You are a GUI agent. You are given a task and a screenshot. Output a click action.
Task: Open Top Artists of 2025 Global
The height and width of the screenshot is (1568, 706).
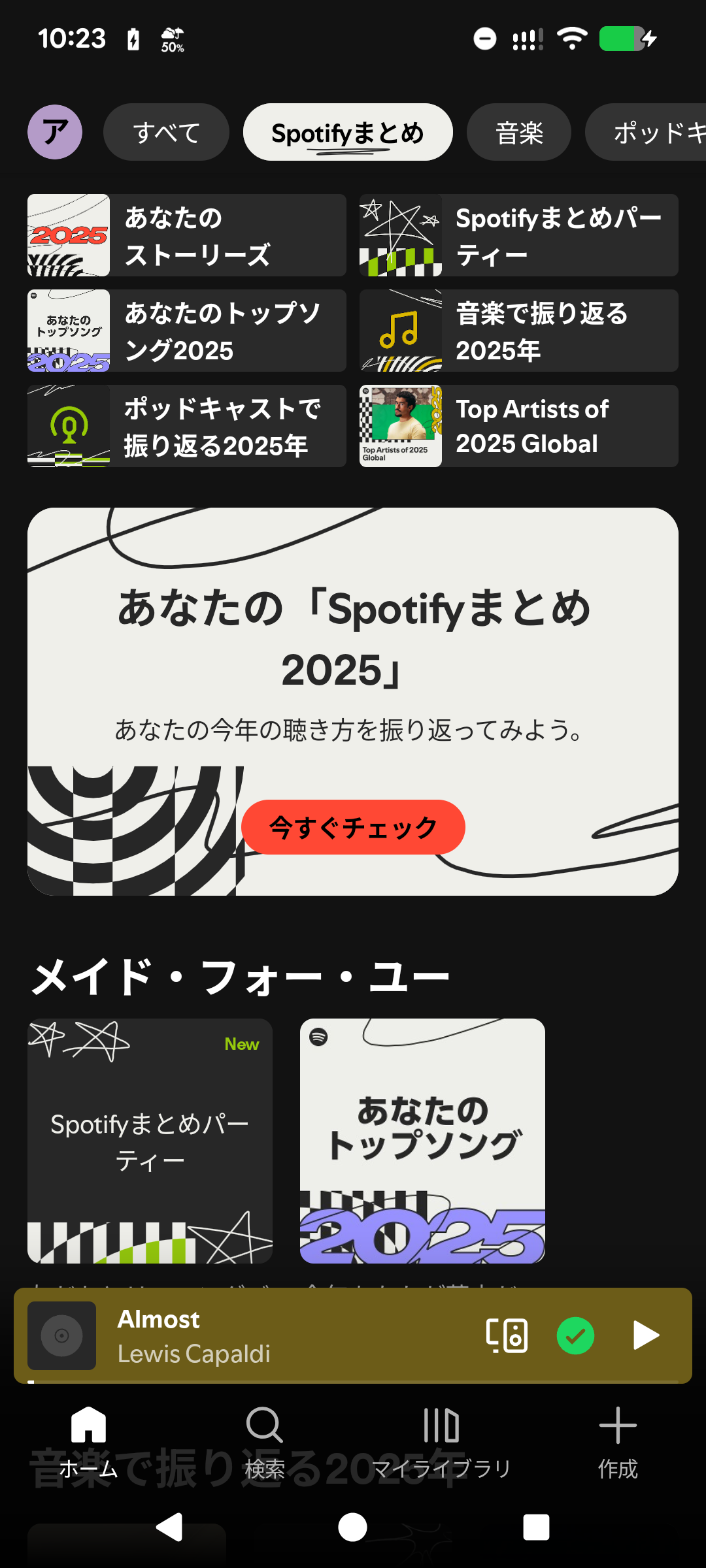[x=518, y=426]
